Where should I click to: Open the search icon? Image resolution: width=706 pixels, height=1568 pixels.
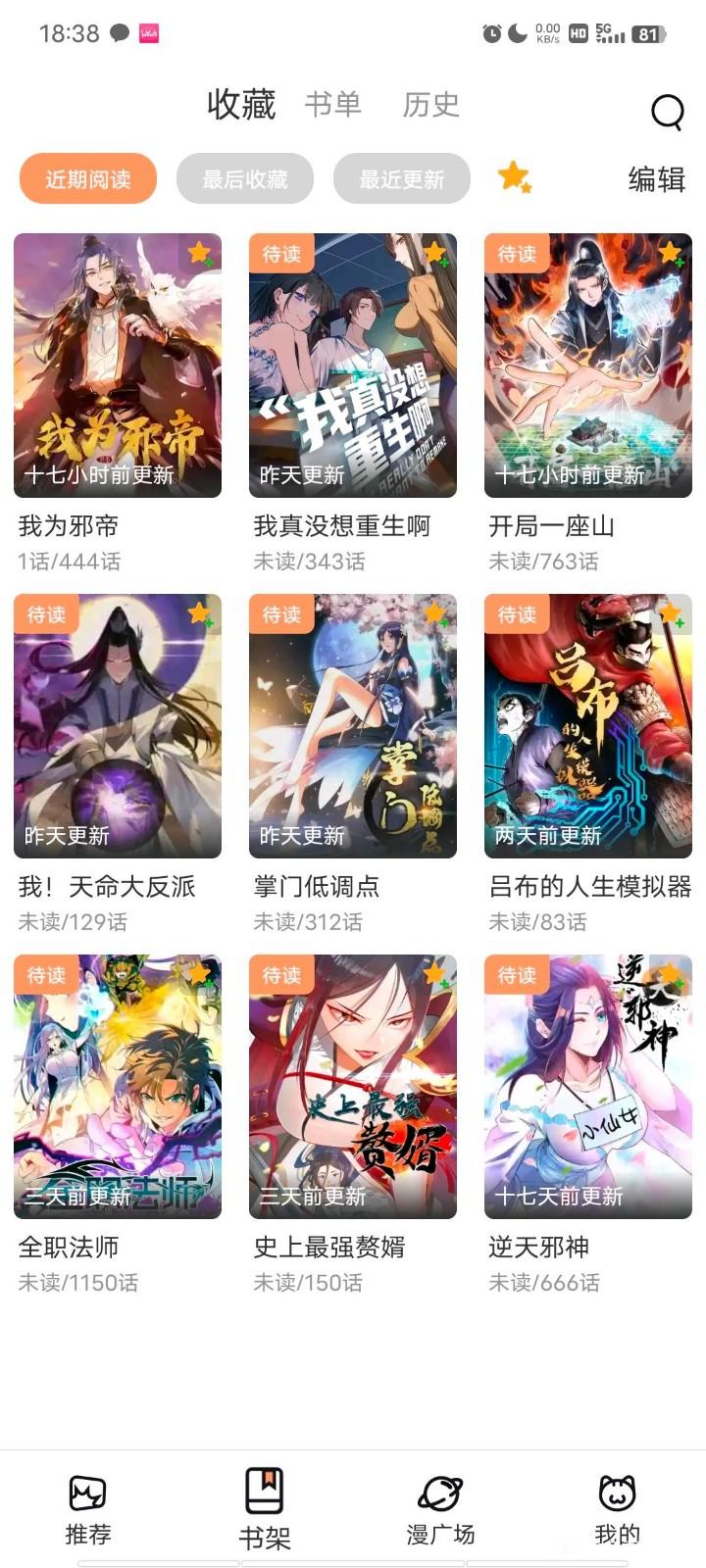click(667, 112)
